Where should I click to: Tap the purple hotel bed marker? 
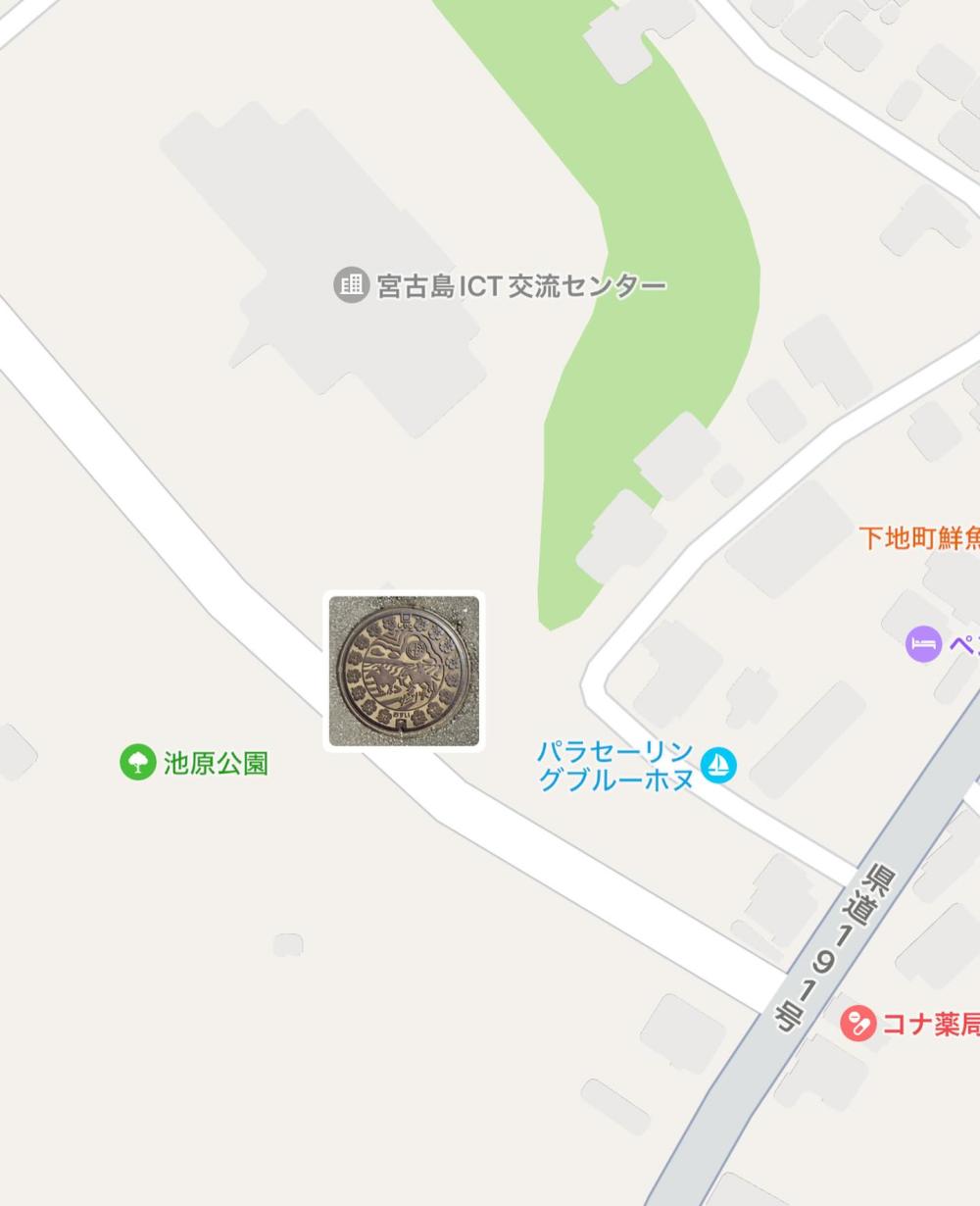(923, 644)
